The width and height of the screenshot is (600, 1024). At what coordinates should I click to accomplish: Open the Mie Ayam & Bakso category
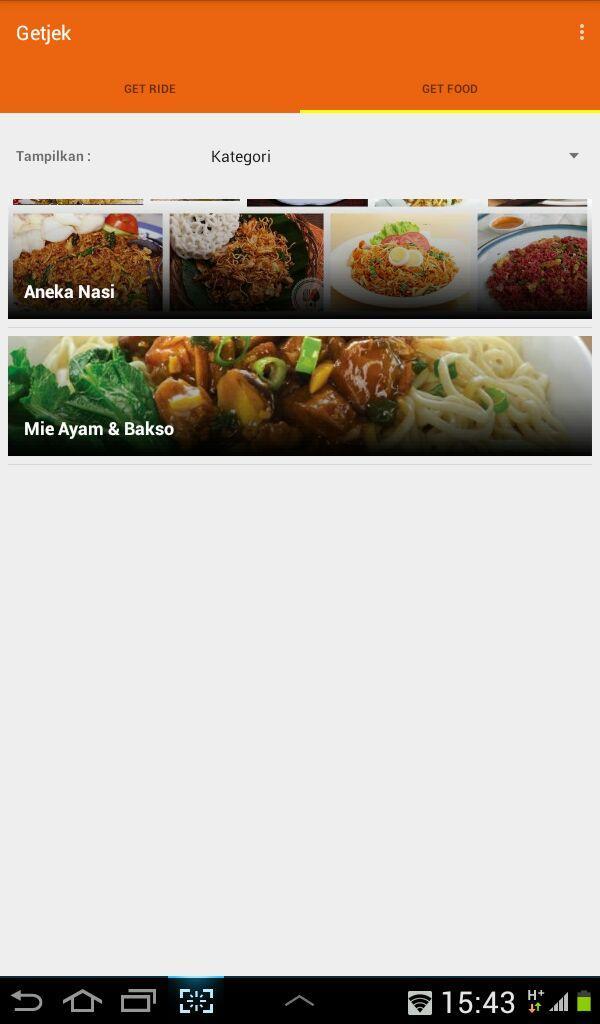point(300,396)
